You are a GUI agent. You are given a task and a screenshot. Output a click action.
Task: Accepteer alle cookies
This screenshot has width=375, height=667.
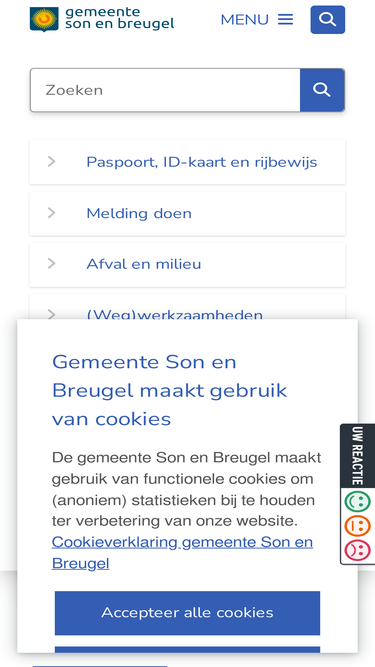coord(187,613)
